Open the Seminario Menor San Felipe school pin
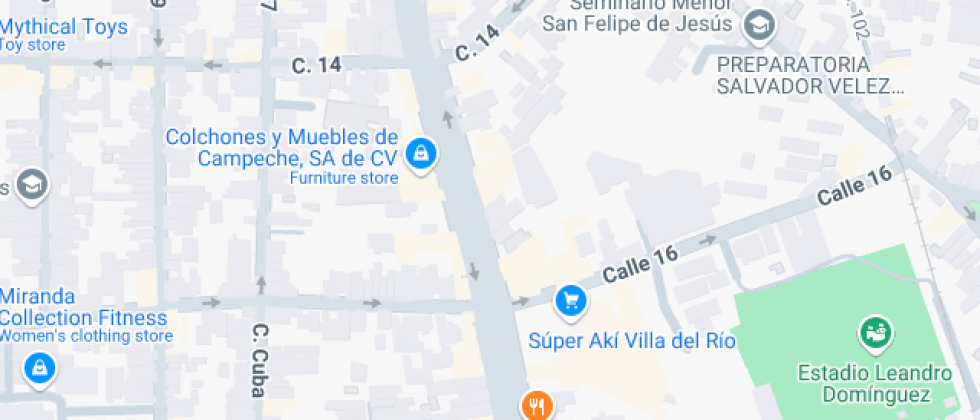The image size is (980, 420). (x=761, y=25)
